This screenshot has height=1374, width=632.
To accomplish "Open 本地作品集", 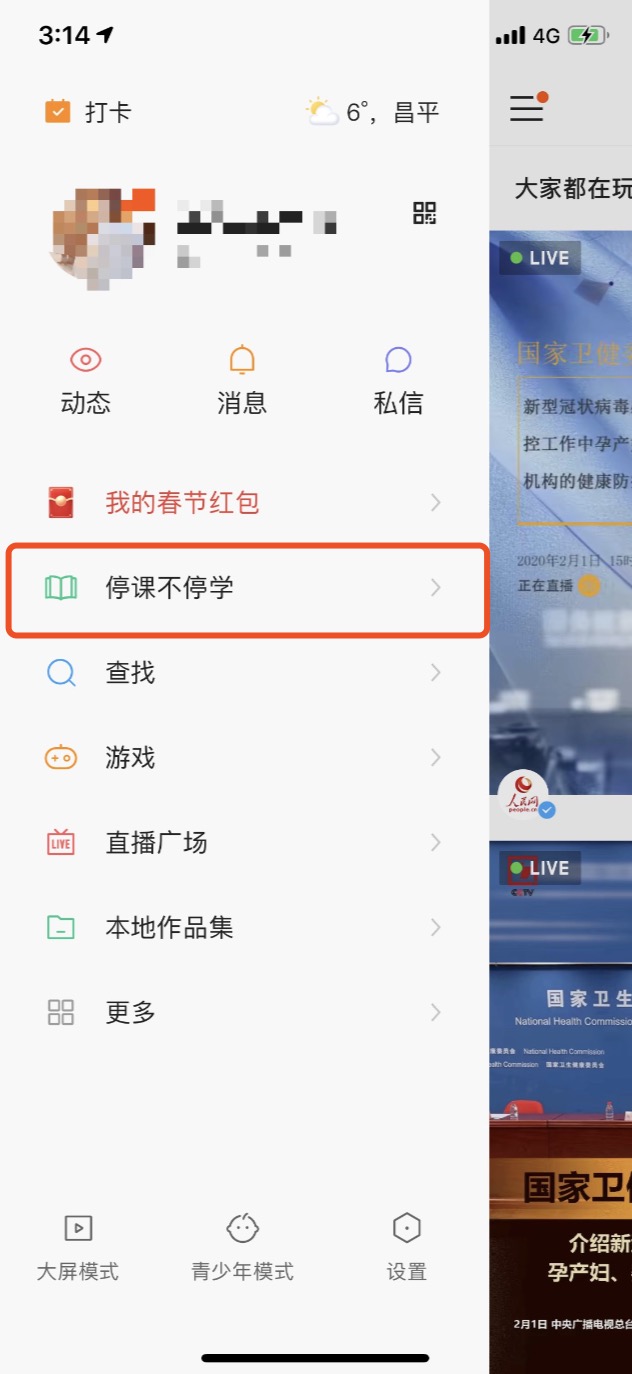I will (x=244, y=928).
